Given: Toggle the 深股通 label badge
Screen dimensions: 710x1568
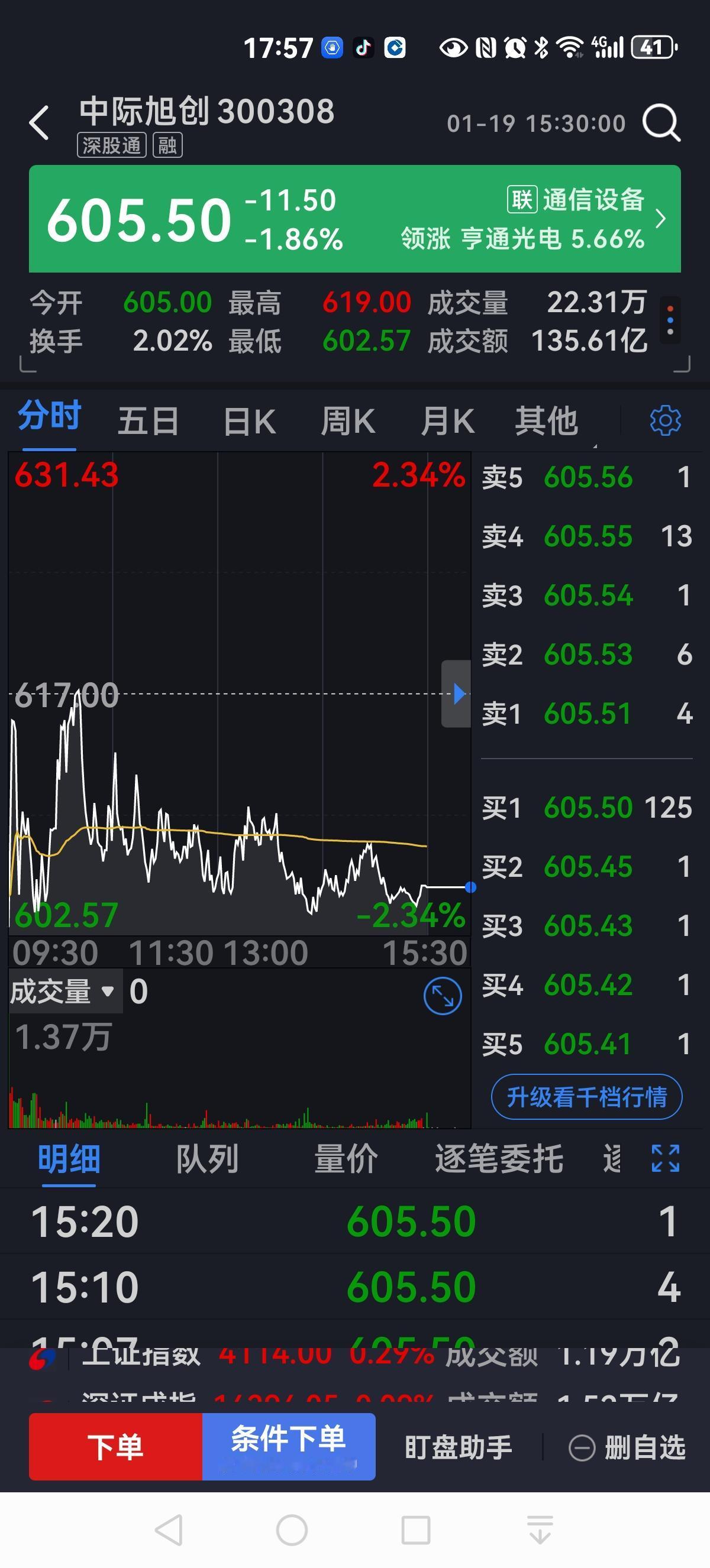Looking at the screenshot, I should click(x=111, y=146).
